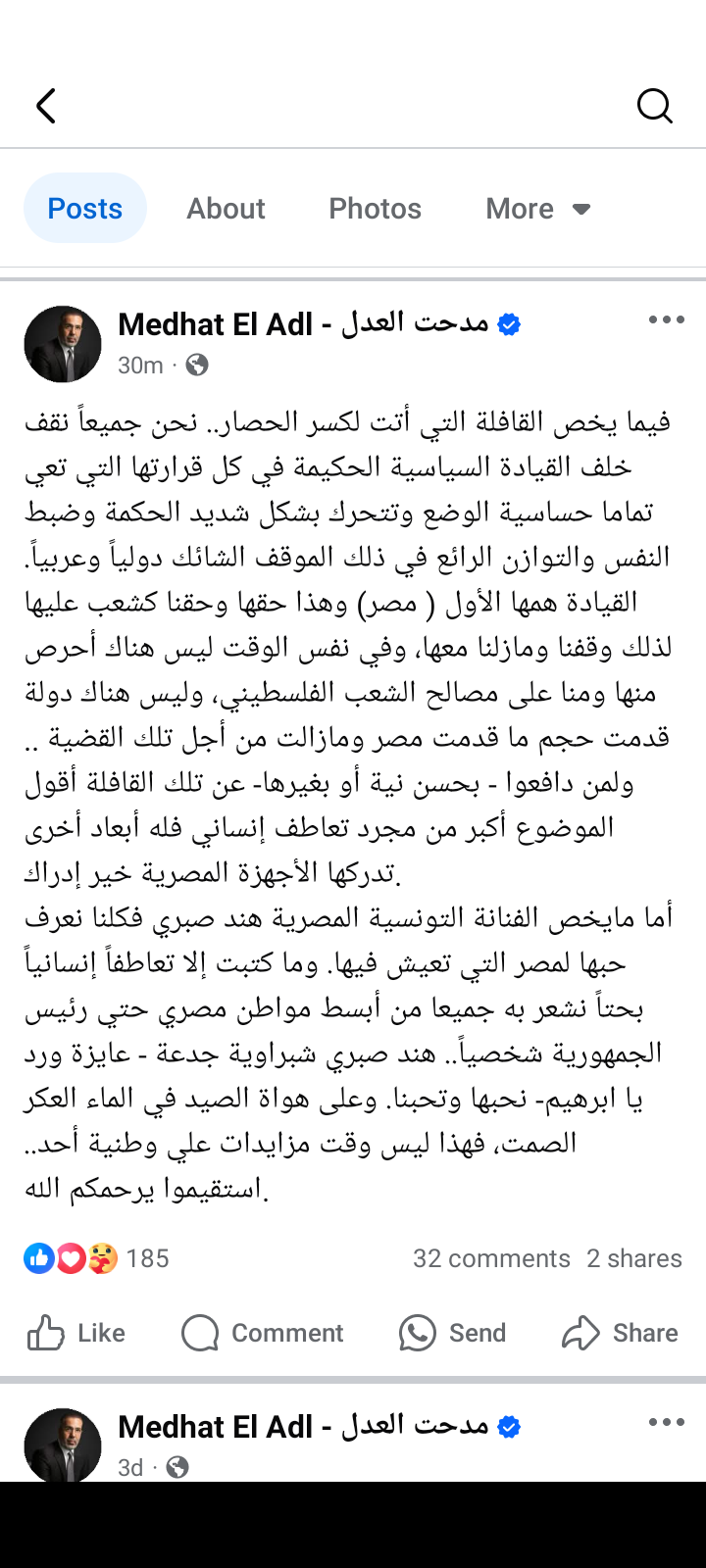Switch to the About tab

pyautogui.click(x=226, y=209)
